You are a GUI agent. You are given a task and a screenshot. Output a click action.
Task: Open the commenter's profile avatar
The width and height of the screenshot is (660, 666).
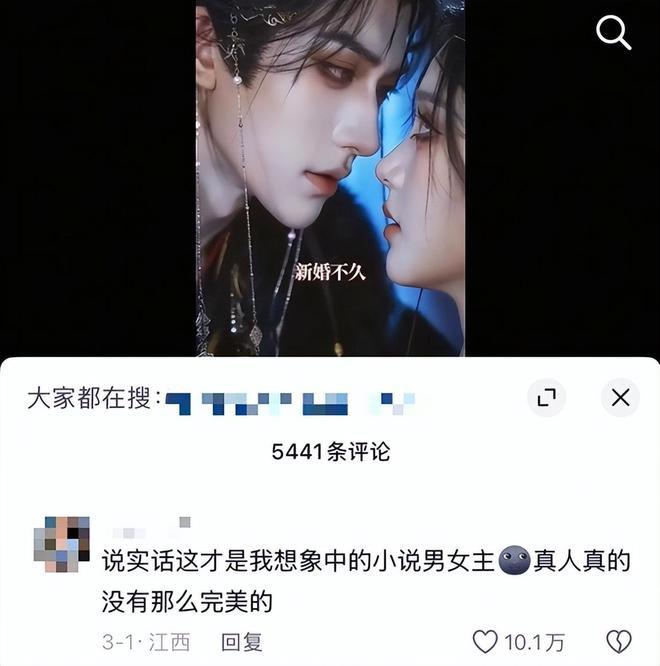(x=62, y=546)
